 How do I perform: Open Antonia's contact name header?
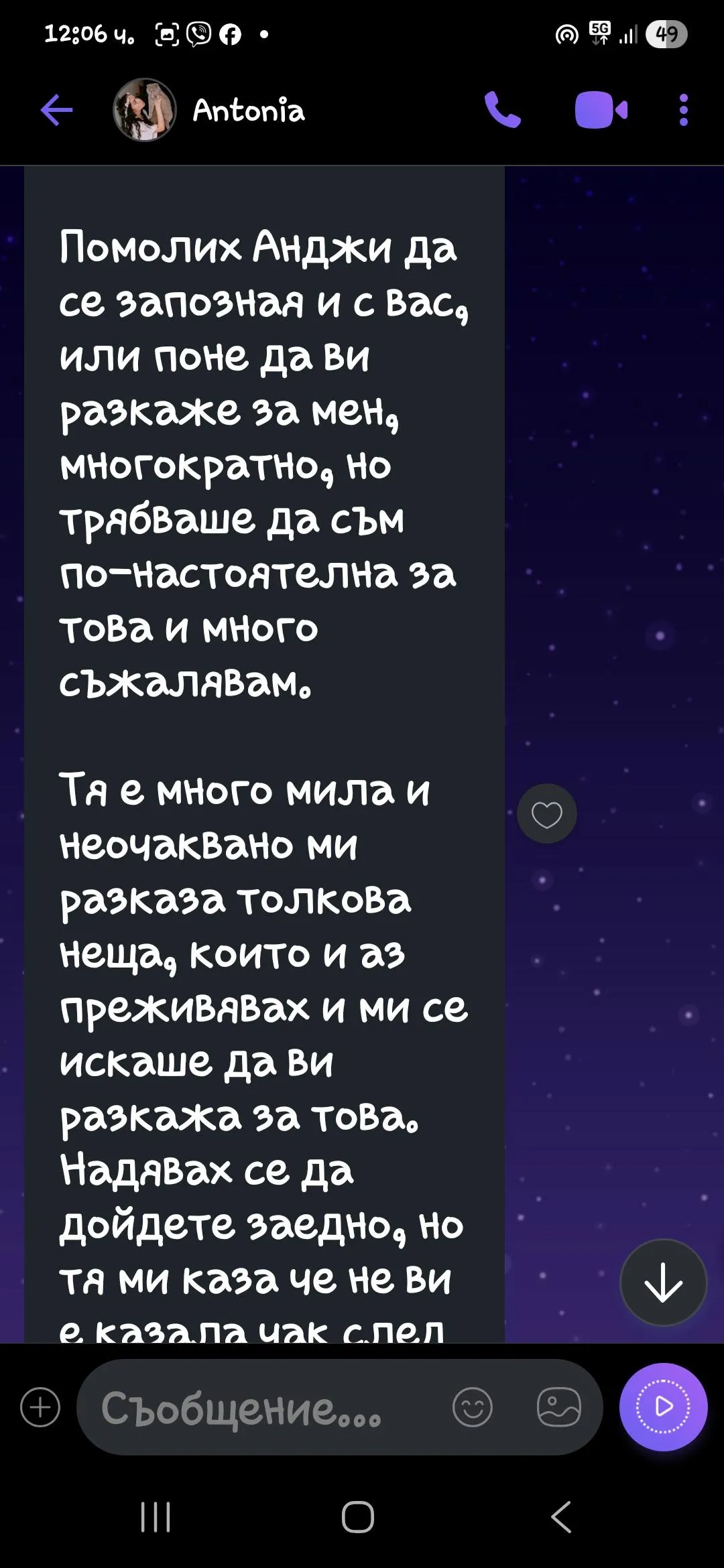[249, 111]
